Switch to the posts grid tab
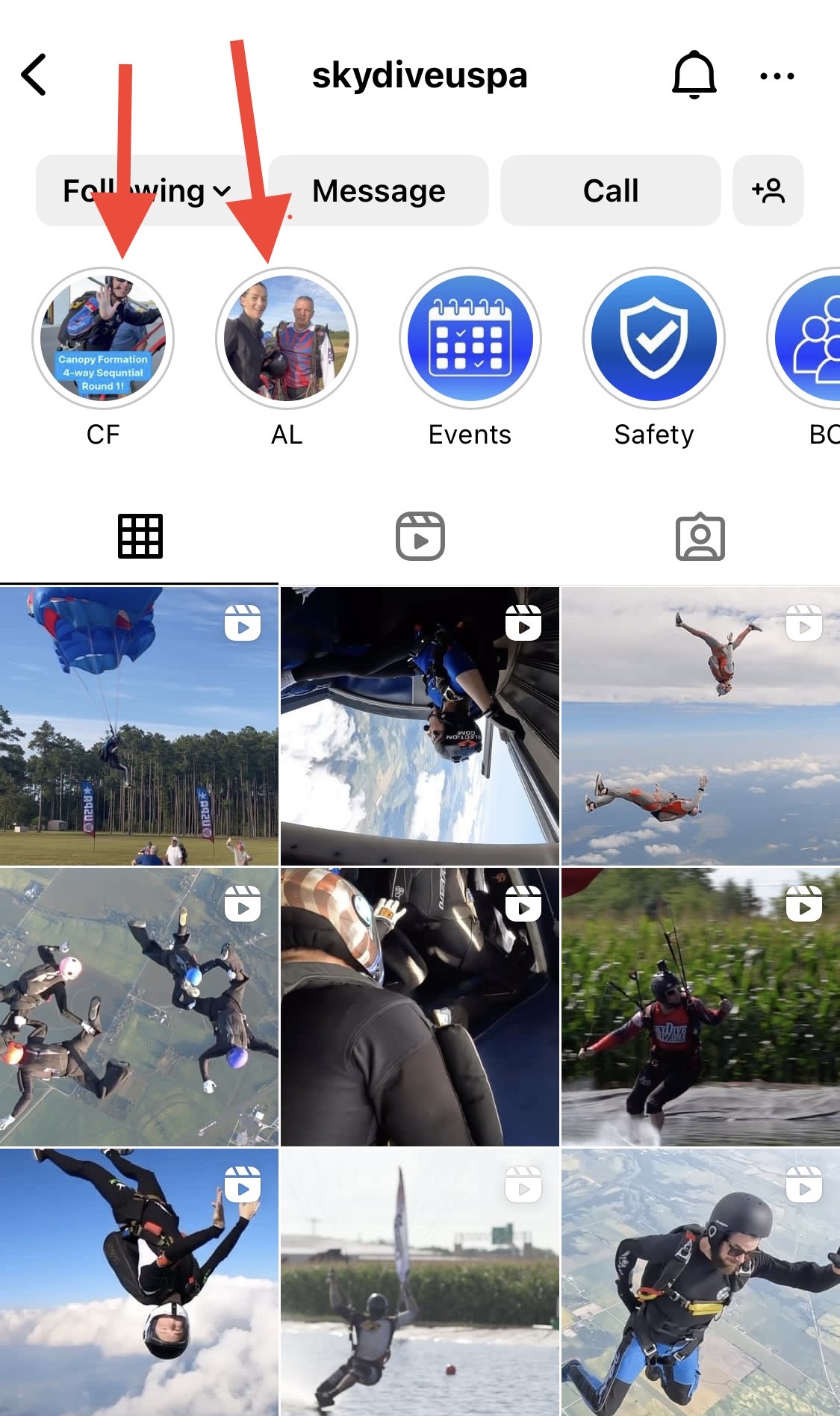This screenshot has width=840, height=1416. [x=140, y=536]
